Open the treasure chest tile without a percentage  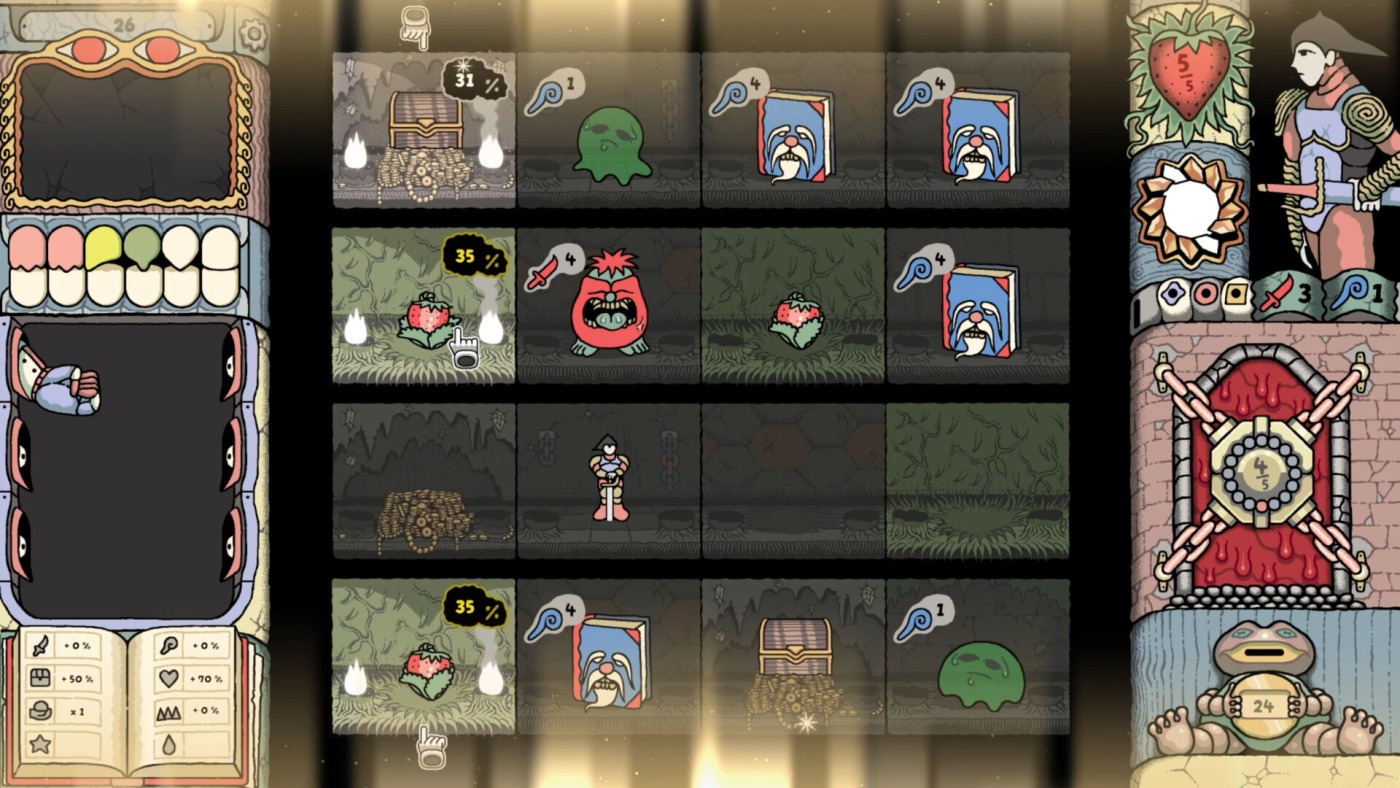(794, 657)
